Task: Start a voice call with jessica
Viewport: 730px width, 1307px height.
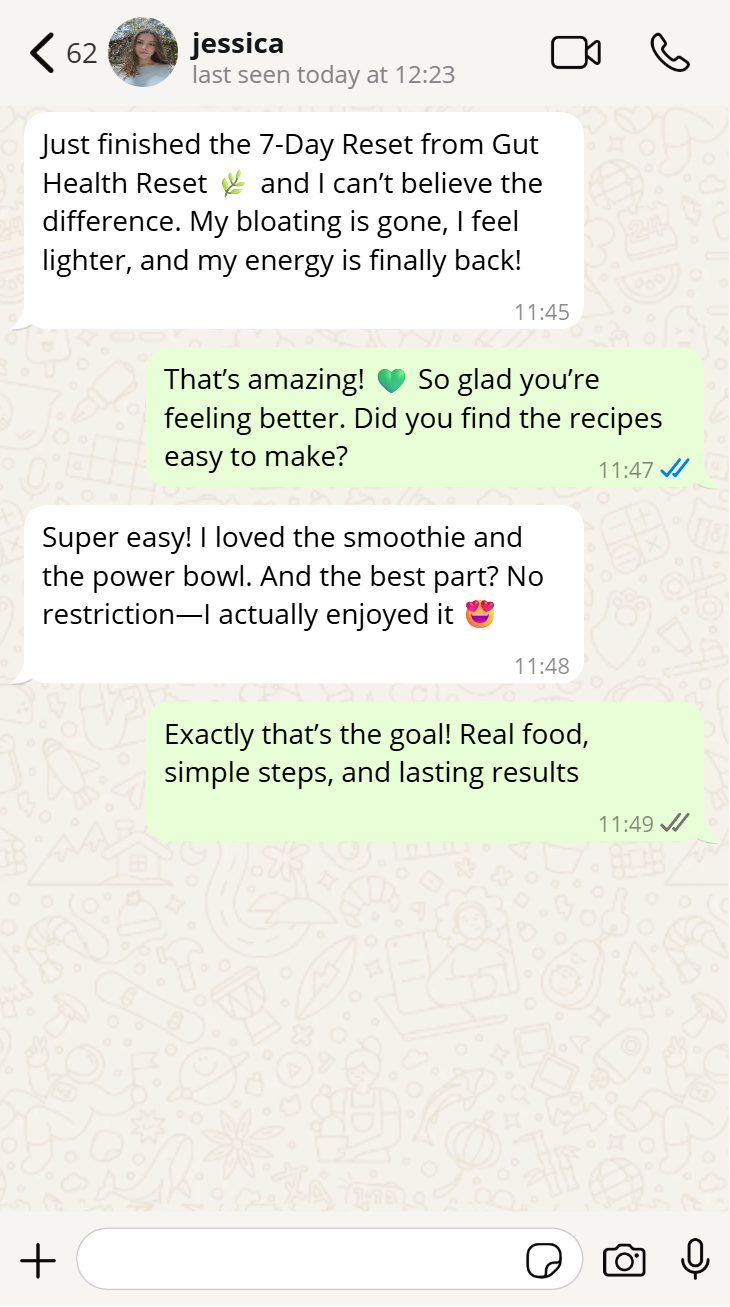Action: click(669, 53)
